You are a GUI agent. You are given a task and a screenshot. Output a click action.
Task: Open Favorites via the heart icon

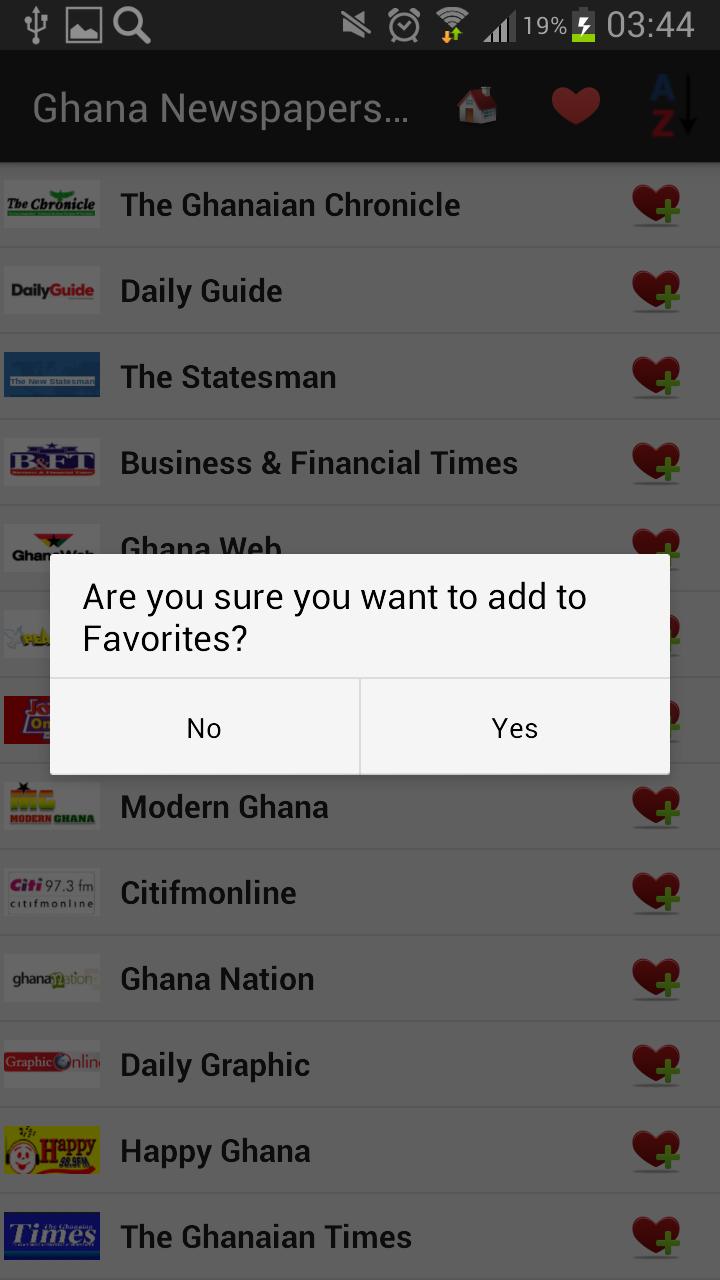(x=576, y=105)
